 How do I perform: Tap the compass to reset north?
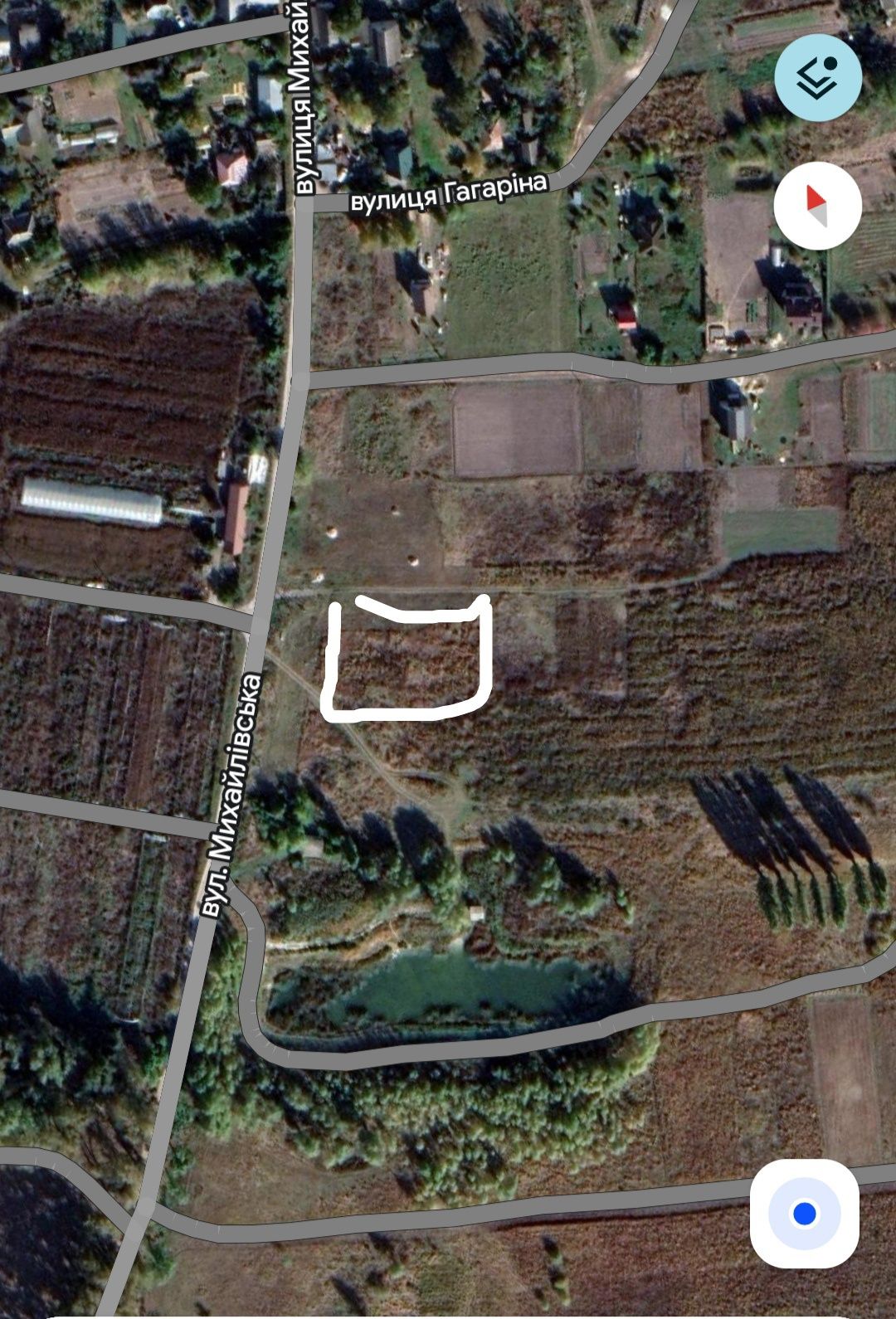(817, 206)
